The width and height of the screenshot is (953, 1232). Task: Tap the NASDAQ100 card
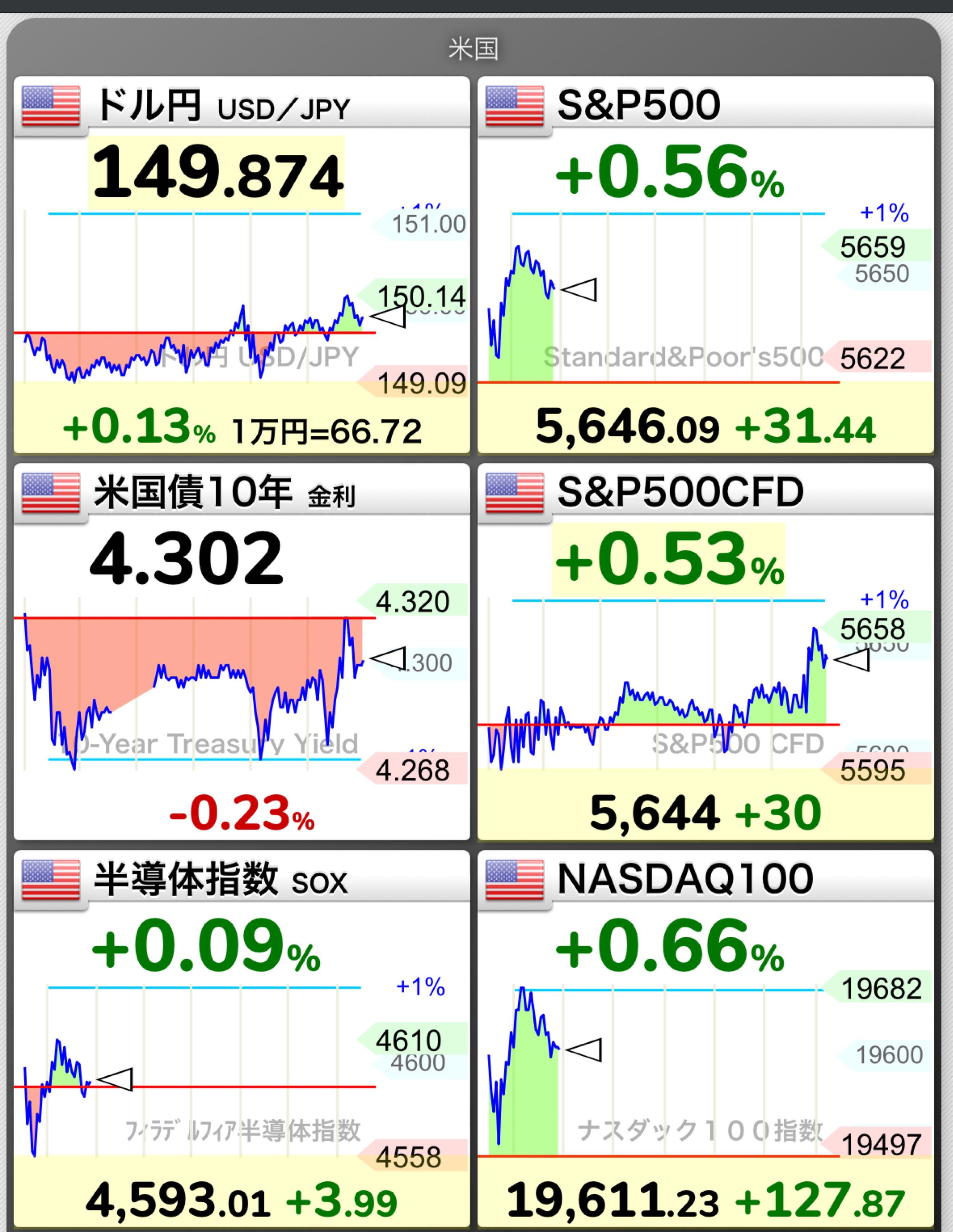(705, 1038)
